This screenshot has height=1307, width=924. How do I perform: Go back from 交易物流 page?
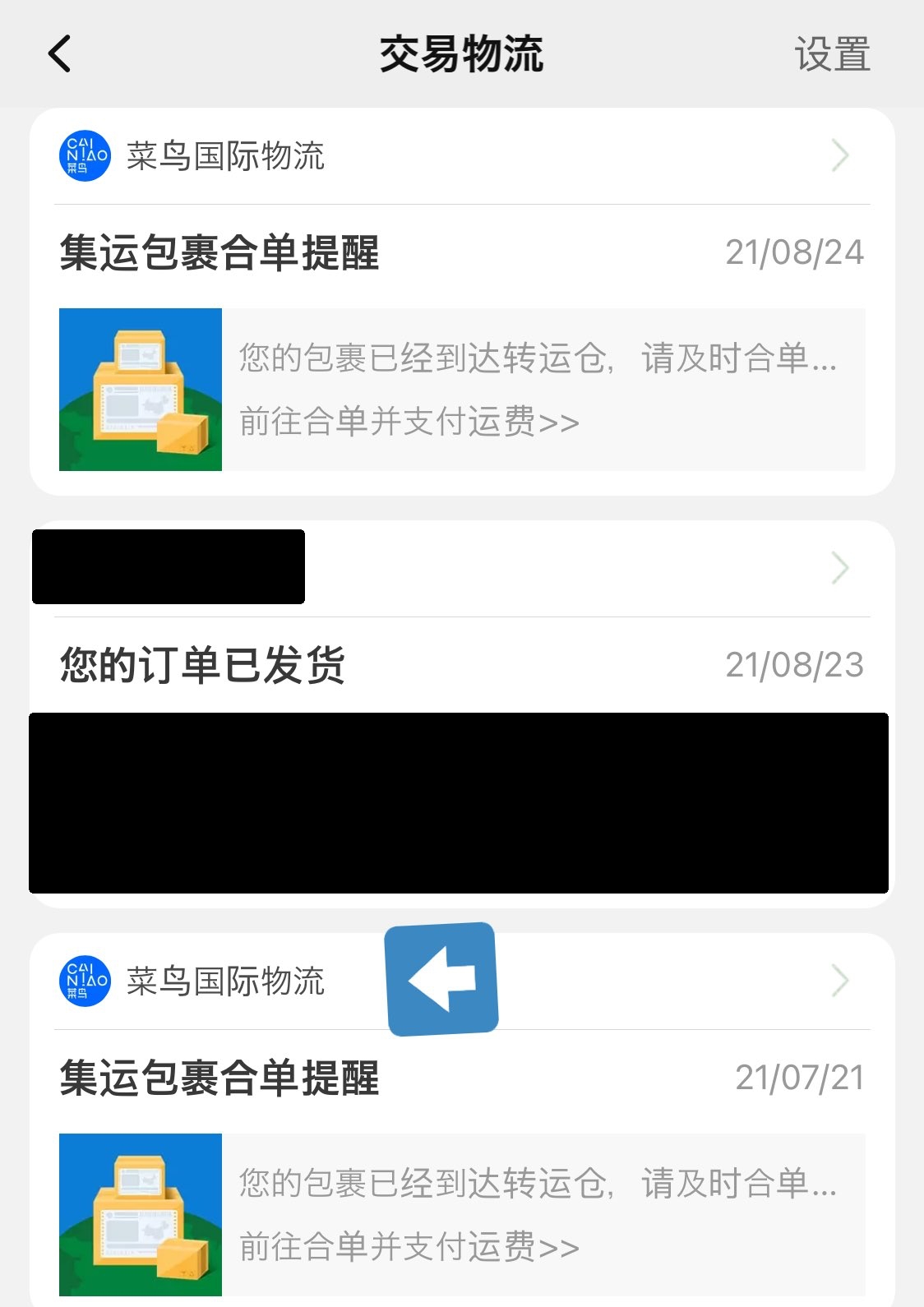tap(60, 54)
